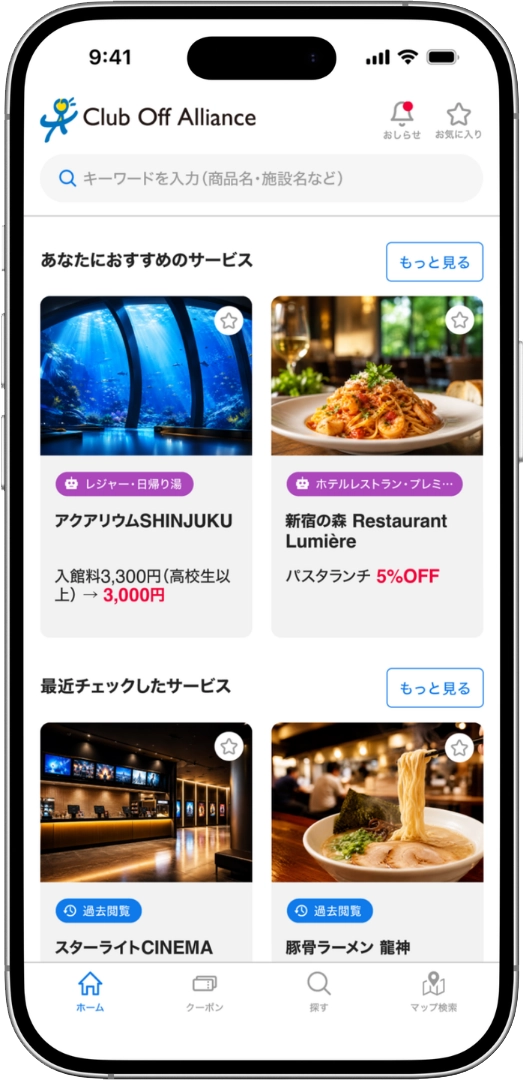Switch to the 探す tab
The image size is (523, 1080).
[x=318, y=992]
